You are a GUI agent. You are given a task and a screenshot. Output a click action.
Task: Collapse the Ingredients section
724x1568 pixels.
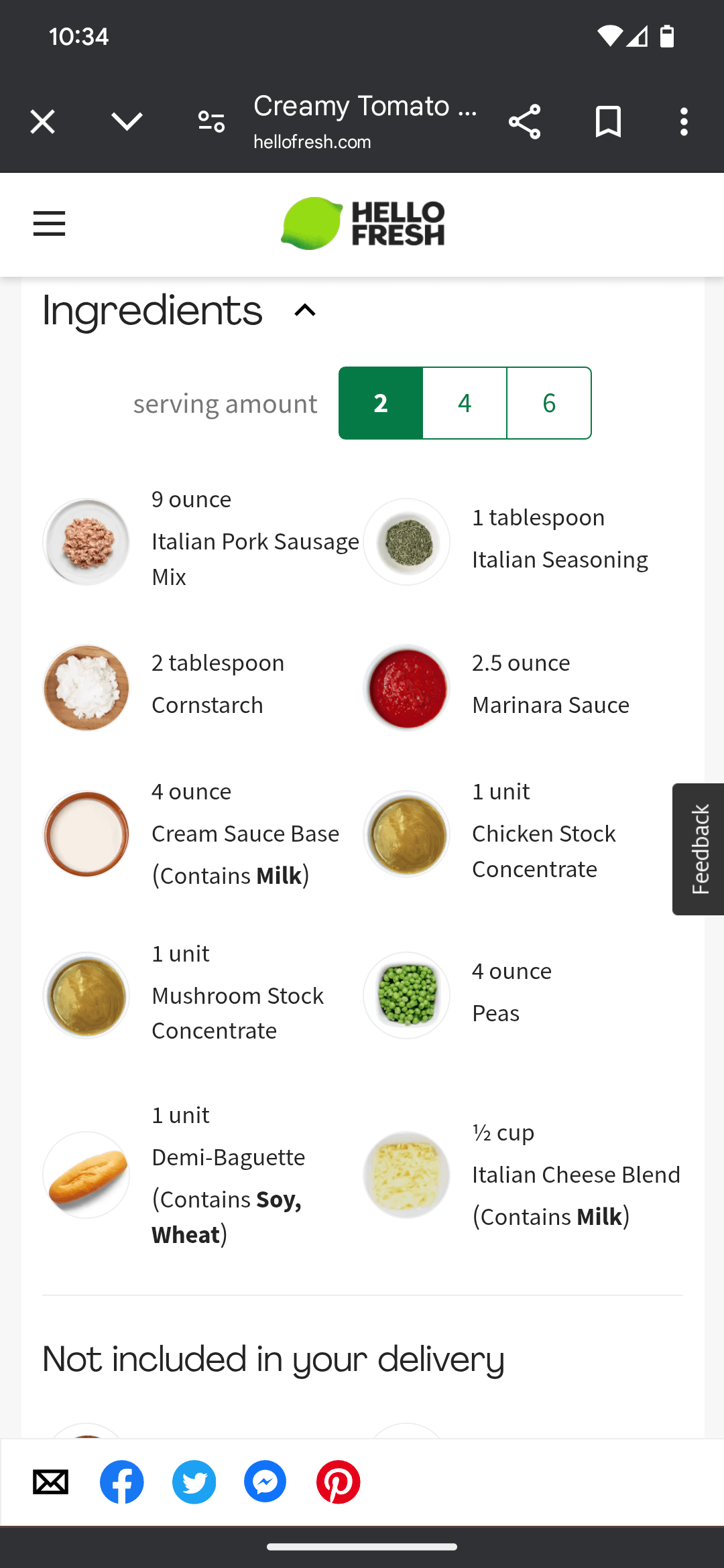point(305,310)
